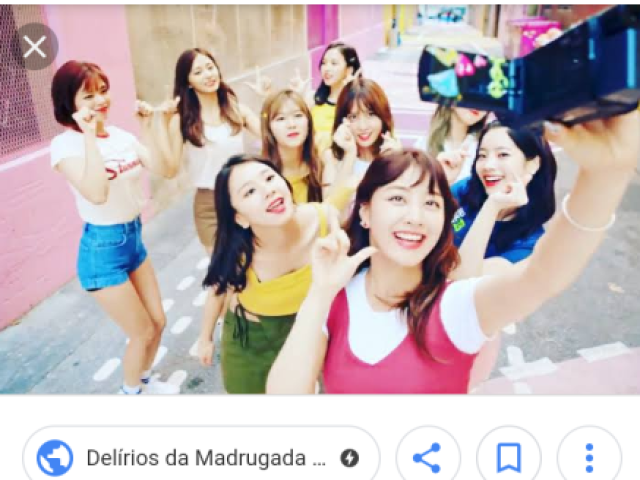The height and width of the screenshot is (480, 640).
Task: View the photo in full screen
Action: click(x=320, y=220)
